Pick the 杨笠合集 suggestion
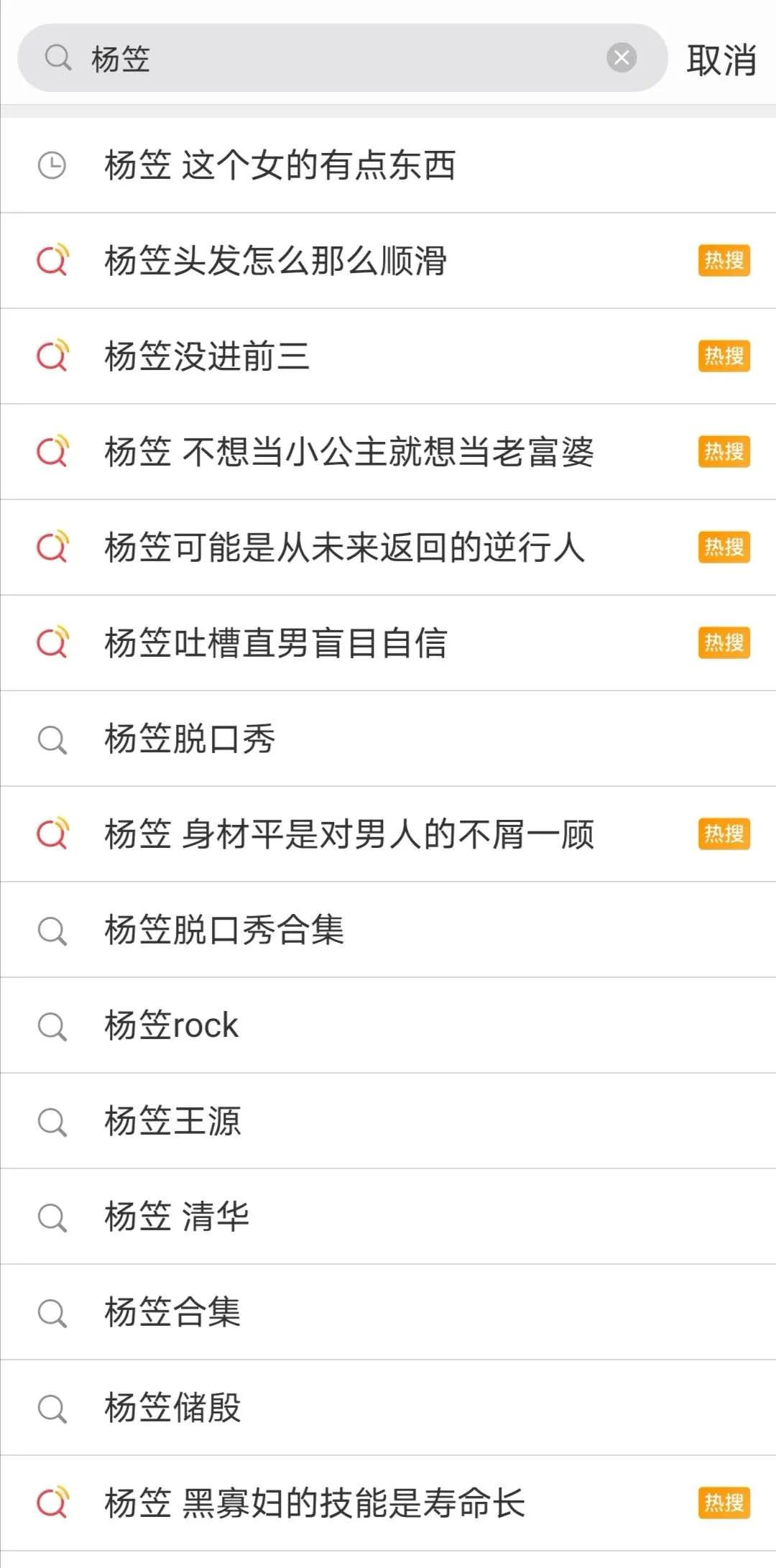Screen dimensions: 776x1568 coord(172,1312)
